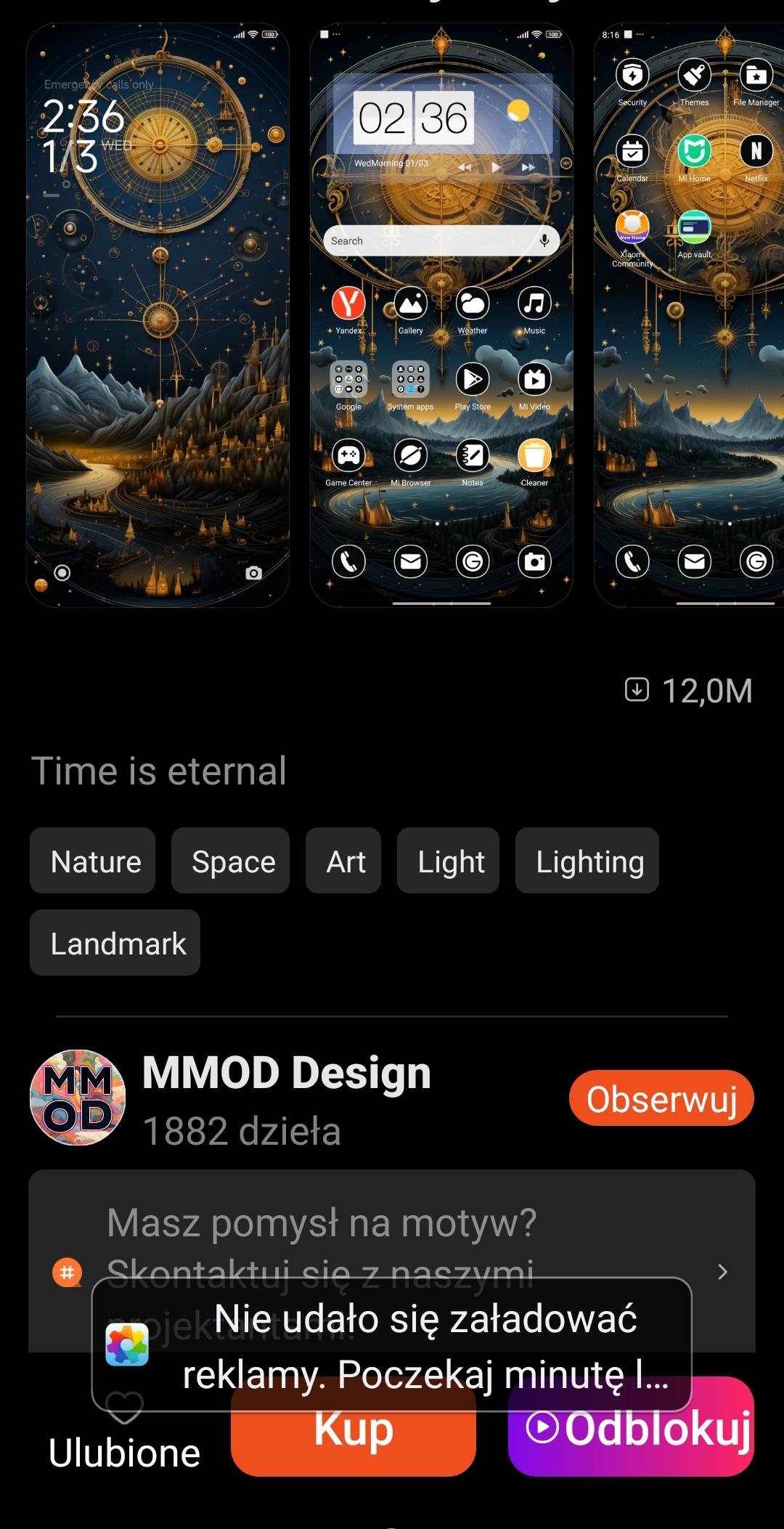Viewport: 784px width, 1529px height.
Task: Open the Landmark tag chip
Action: (x=115, y=943)
